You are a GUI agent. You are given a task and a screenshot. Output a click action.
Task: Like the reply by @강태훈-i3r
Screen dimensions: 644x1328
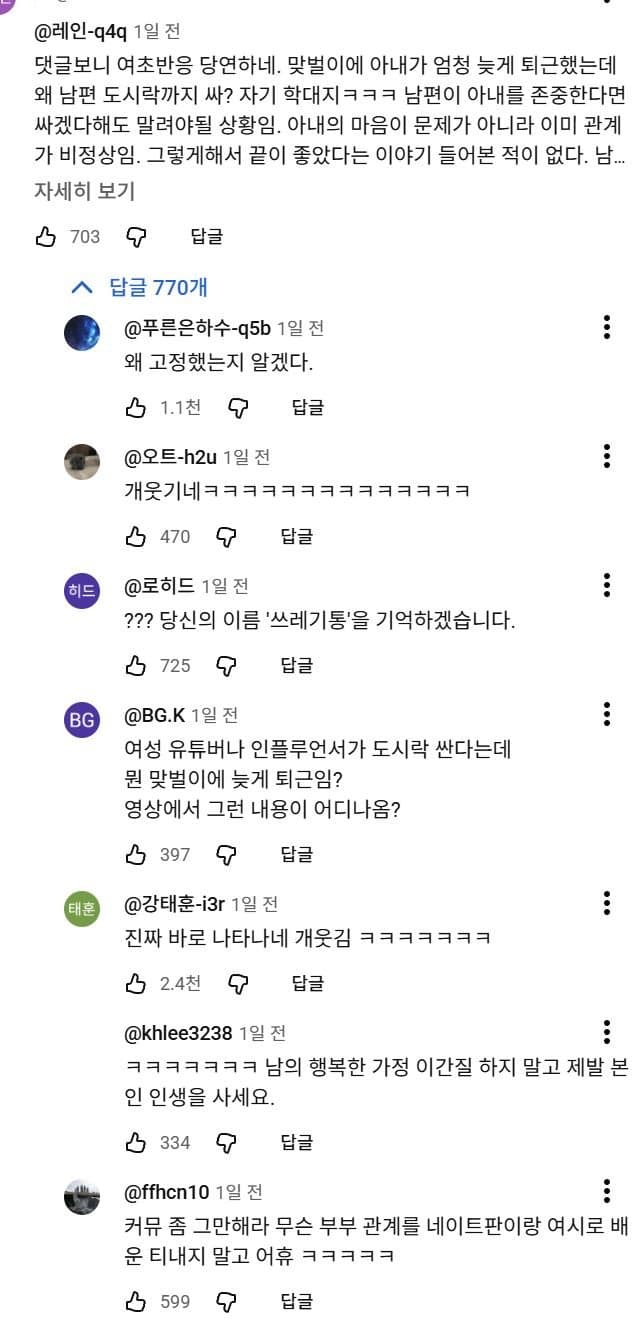tap(136, 983)
